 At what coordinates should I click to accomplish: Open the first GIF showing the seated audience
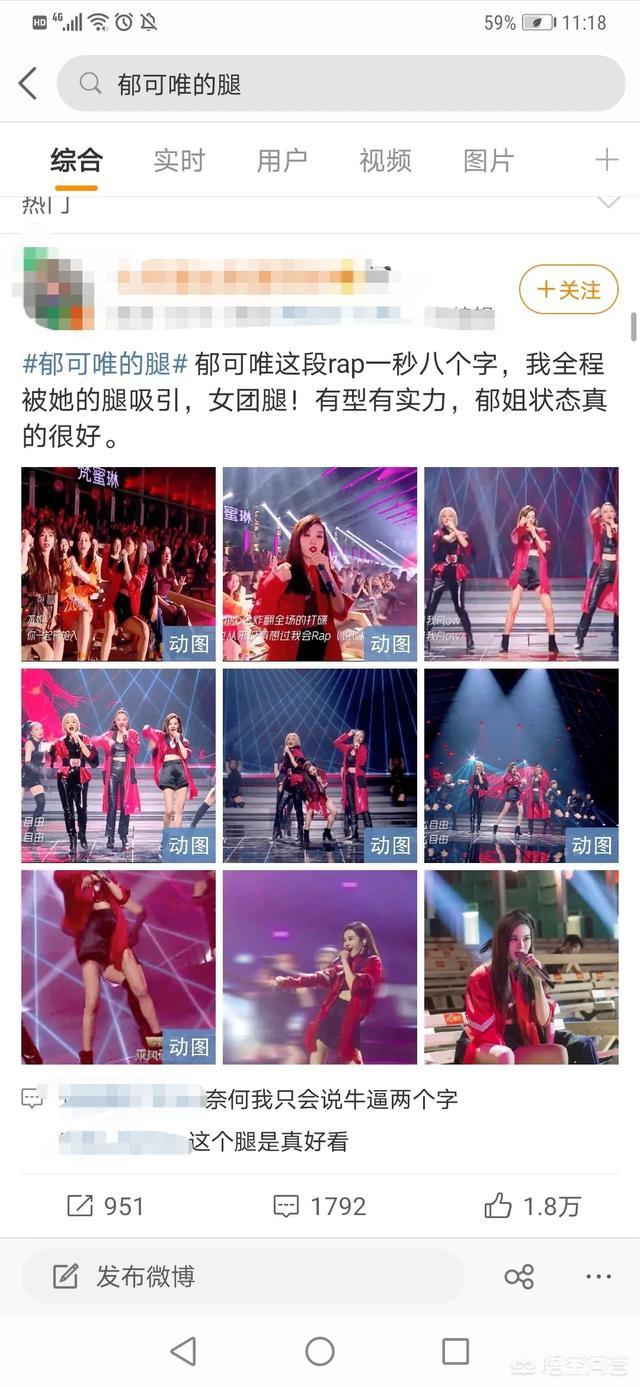point(118,564)
